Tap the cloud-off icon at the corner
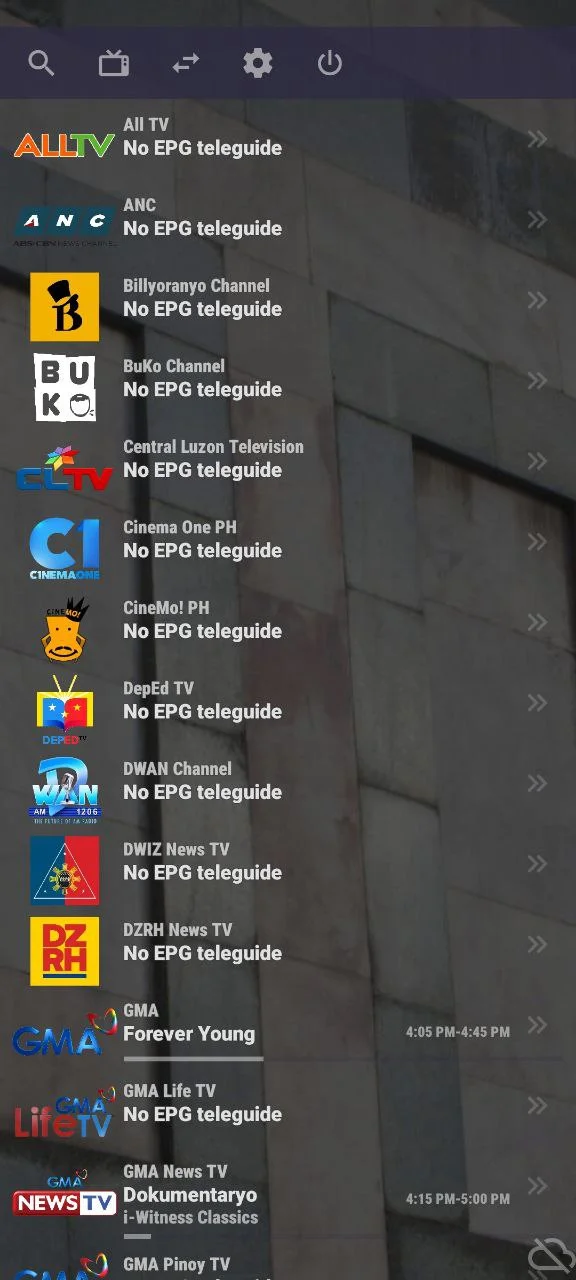This screenshot has width=576, height=1280. [x=549, y=1255]
